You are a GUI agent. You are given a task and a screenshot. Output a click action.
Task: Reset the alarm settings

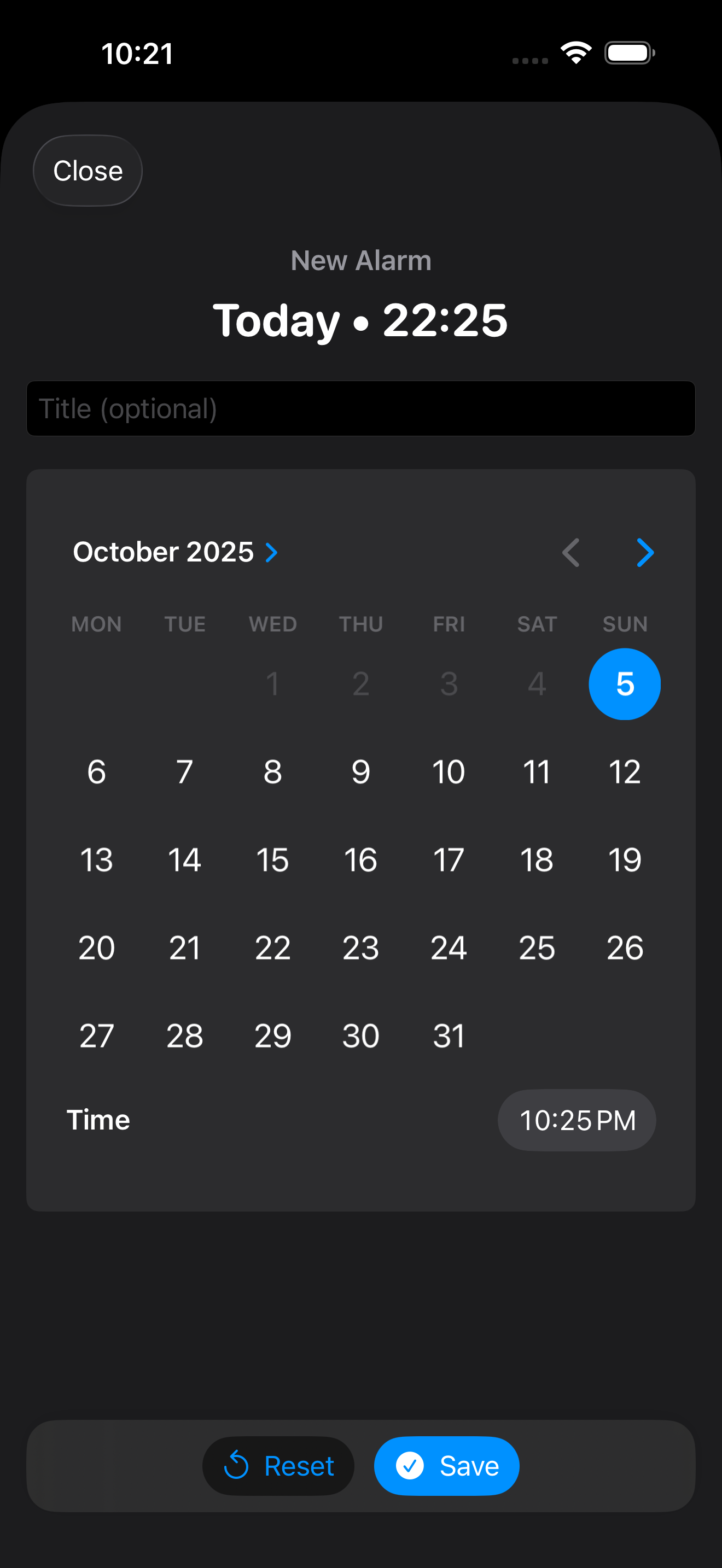click(278, 1466)
